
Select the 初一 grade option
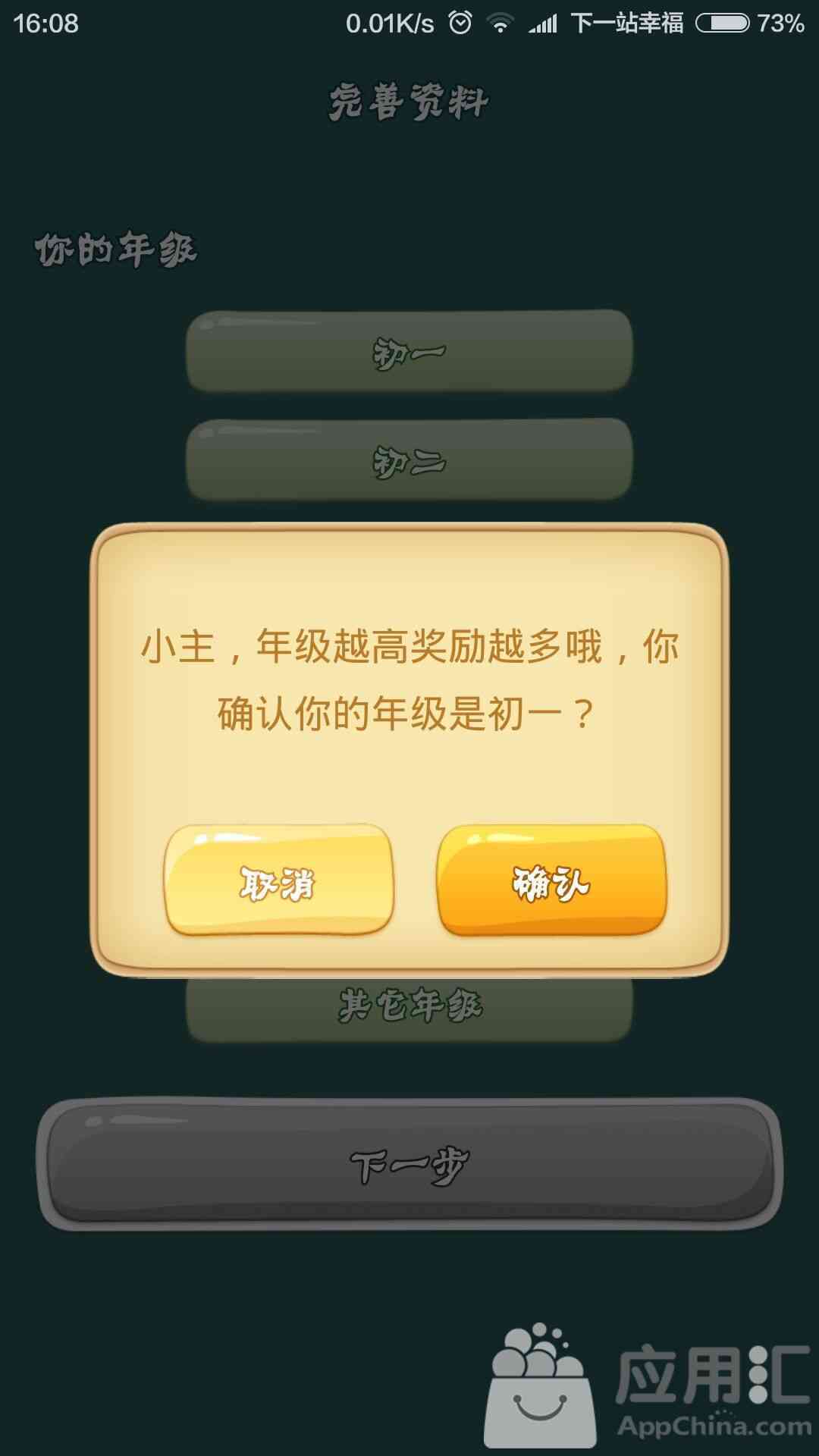coord(409,351)
